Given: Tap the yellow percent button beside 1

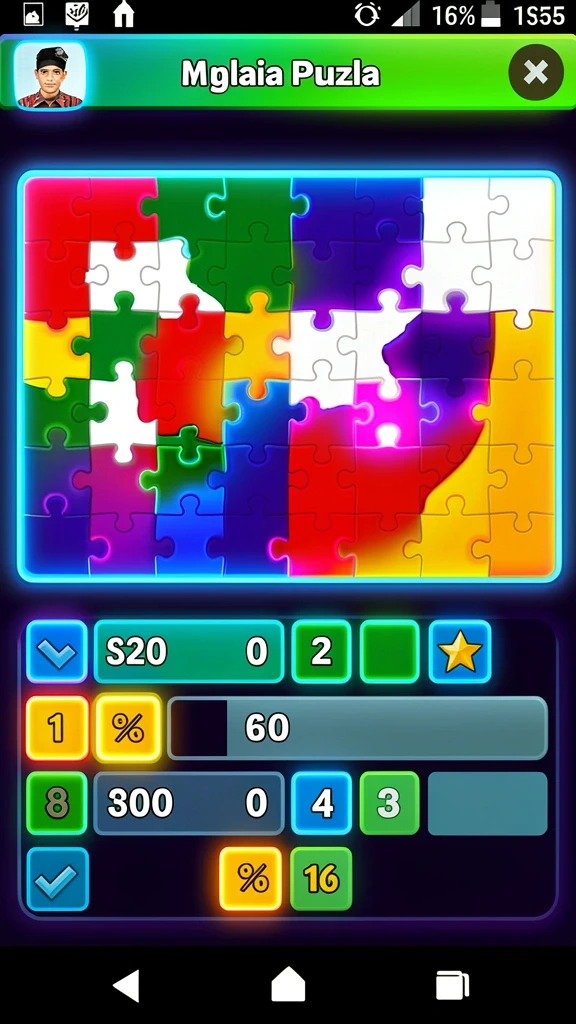Looking at the screenshot, I should (x=129, y=728).
